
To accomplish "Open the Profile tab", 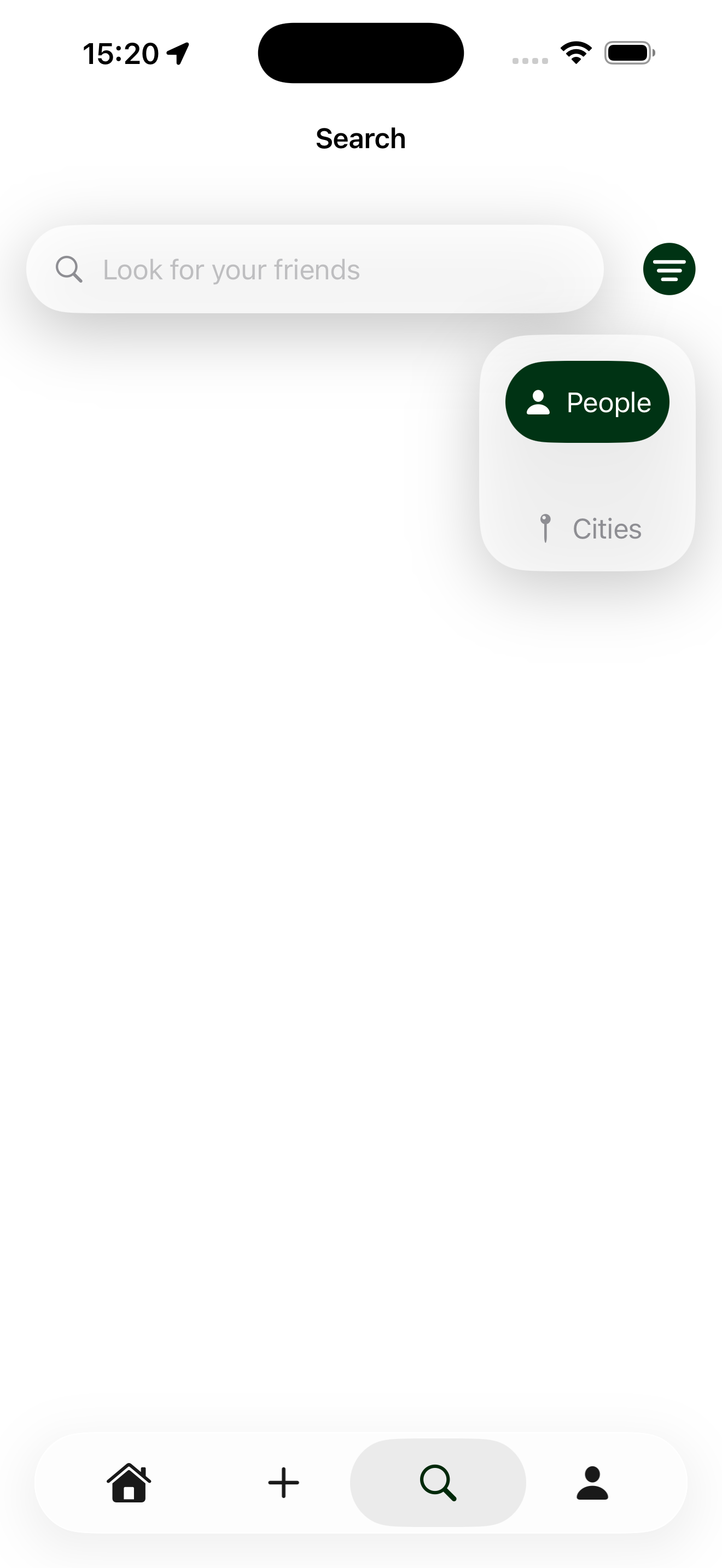I will tap(592, 1483).
